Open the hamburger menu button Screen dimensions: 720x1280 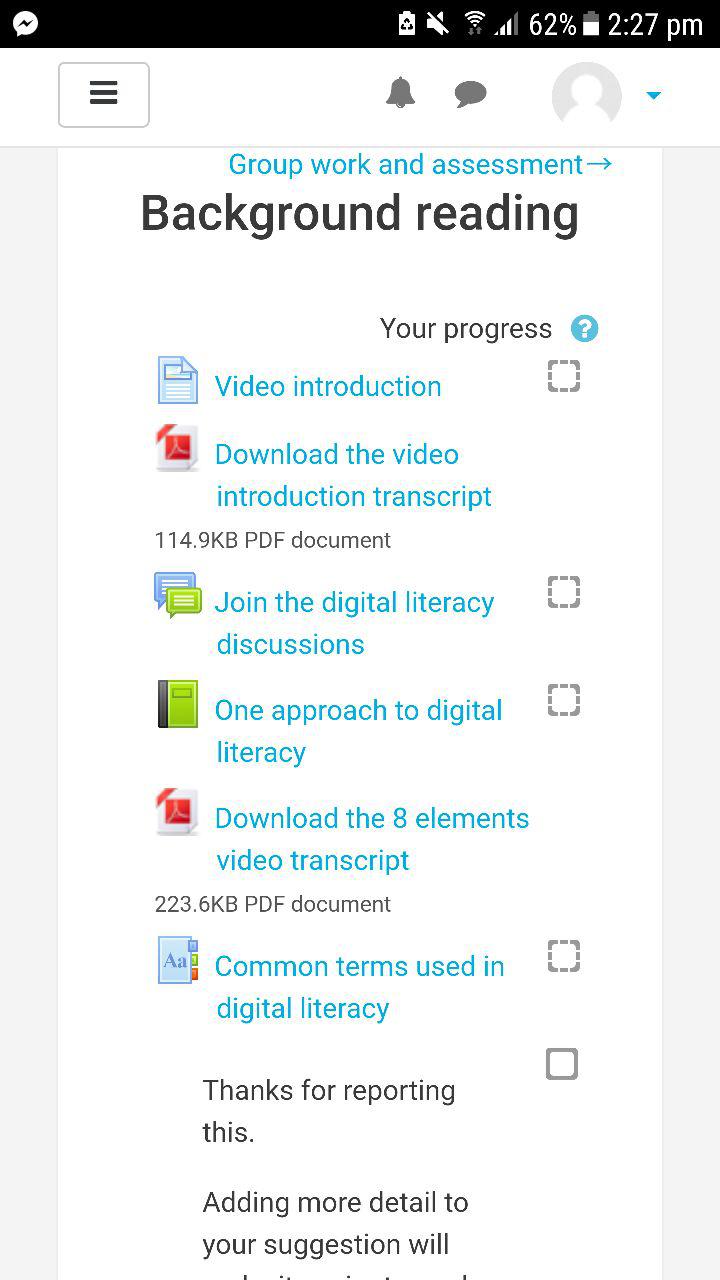[104, 95]
